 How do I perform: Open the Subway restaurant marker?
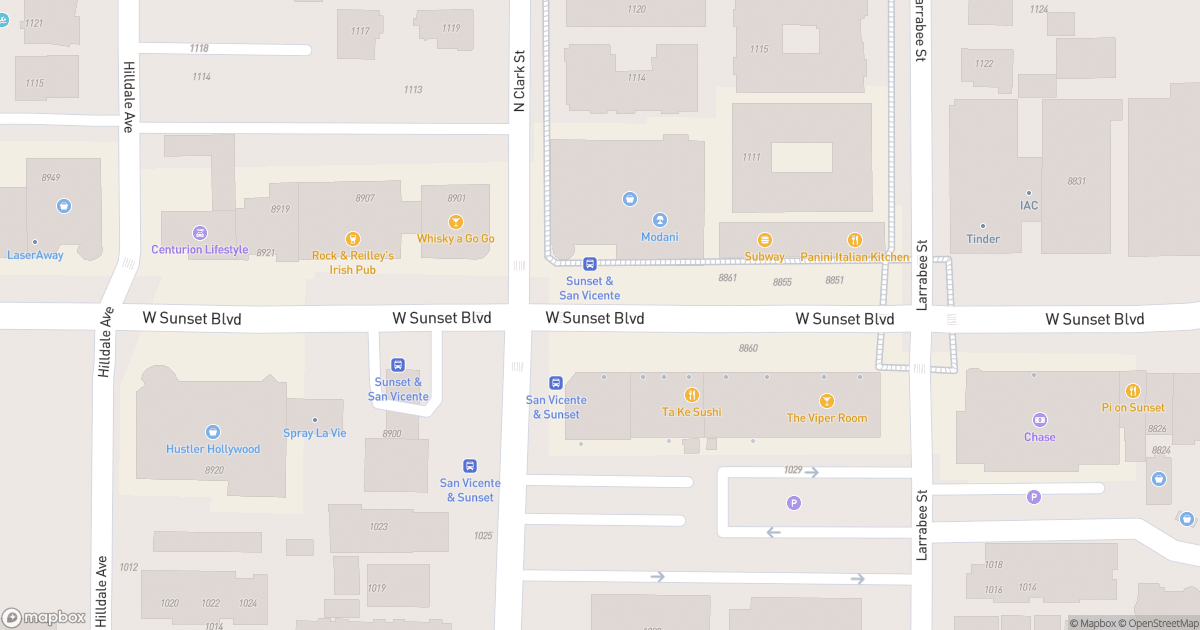[x=765, y=240]
